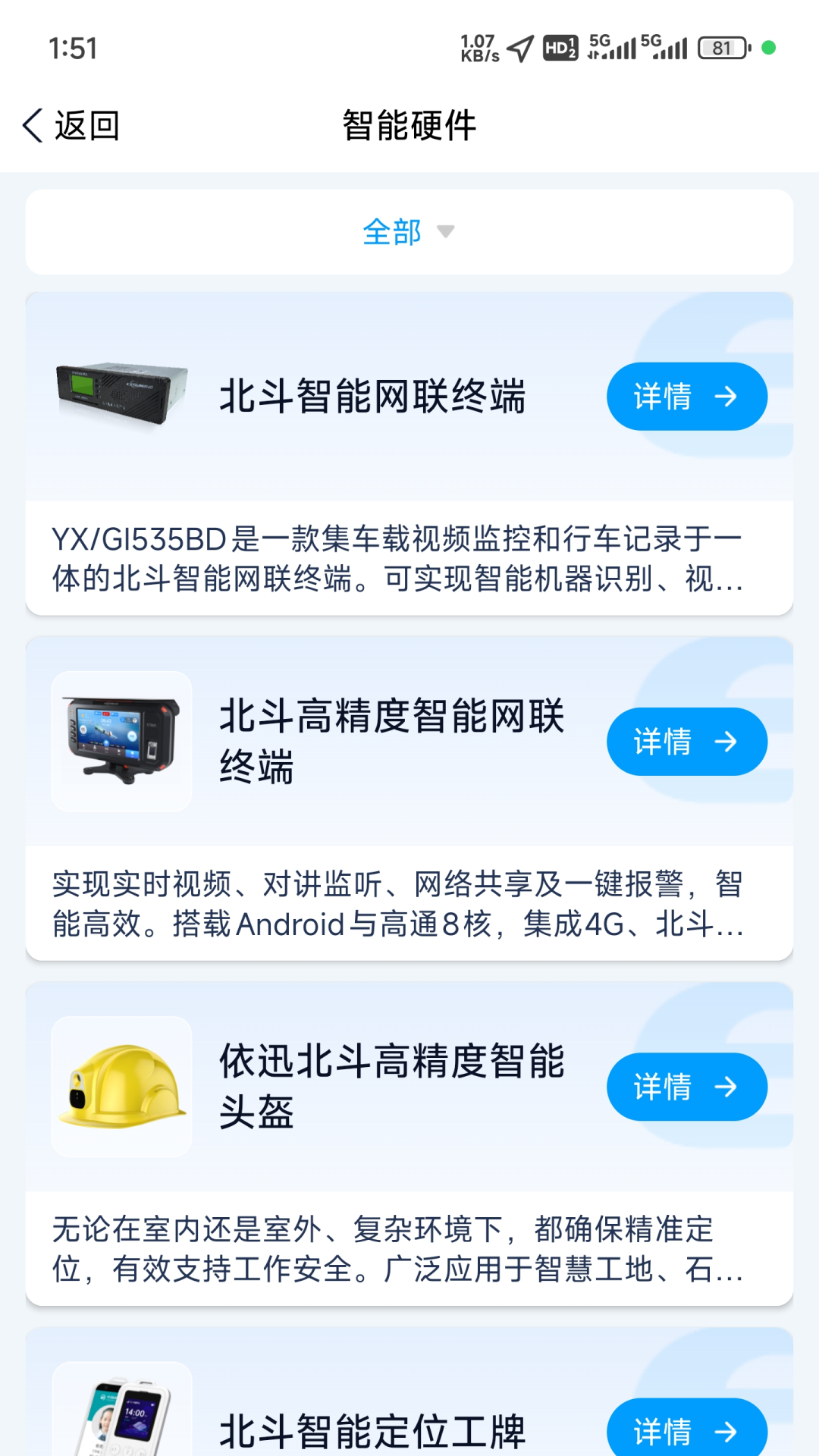Tap the back chevron icon next to 返回
Viewport: 819px width, 1456px height.
tap(32, 124)
